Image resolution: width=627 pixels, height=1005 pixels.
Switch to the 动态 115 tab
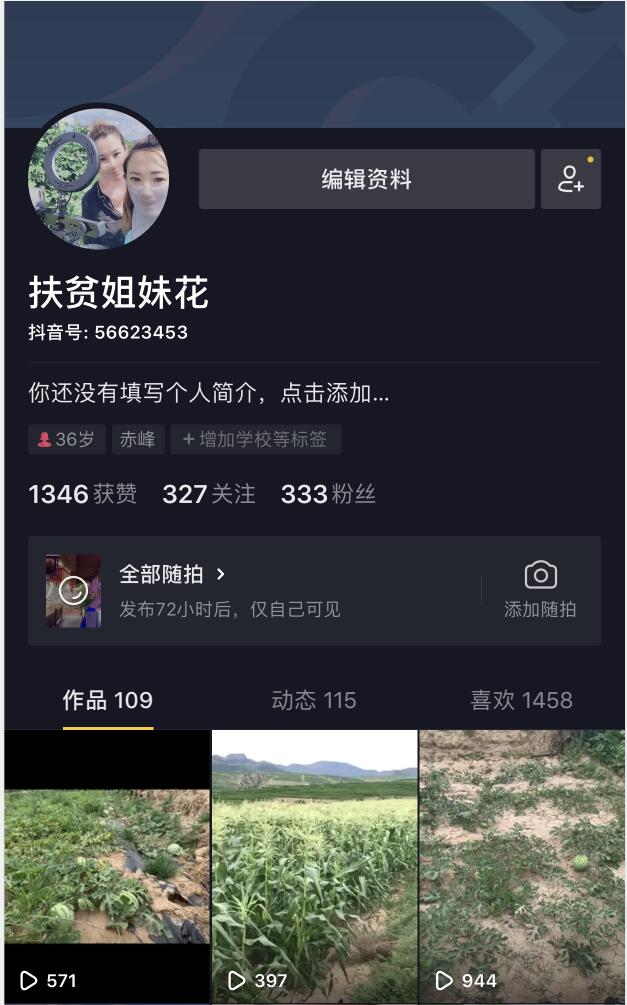coord(313,701)
